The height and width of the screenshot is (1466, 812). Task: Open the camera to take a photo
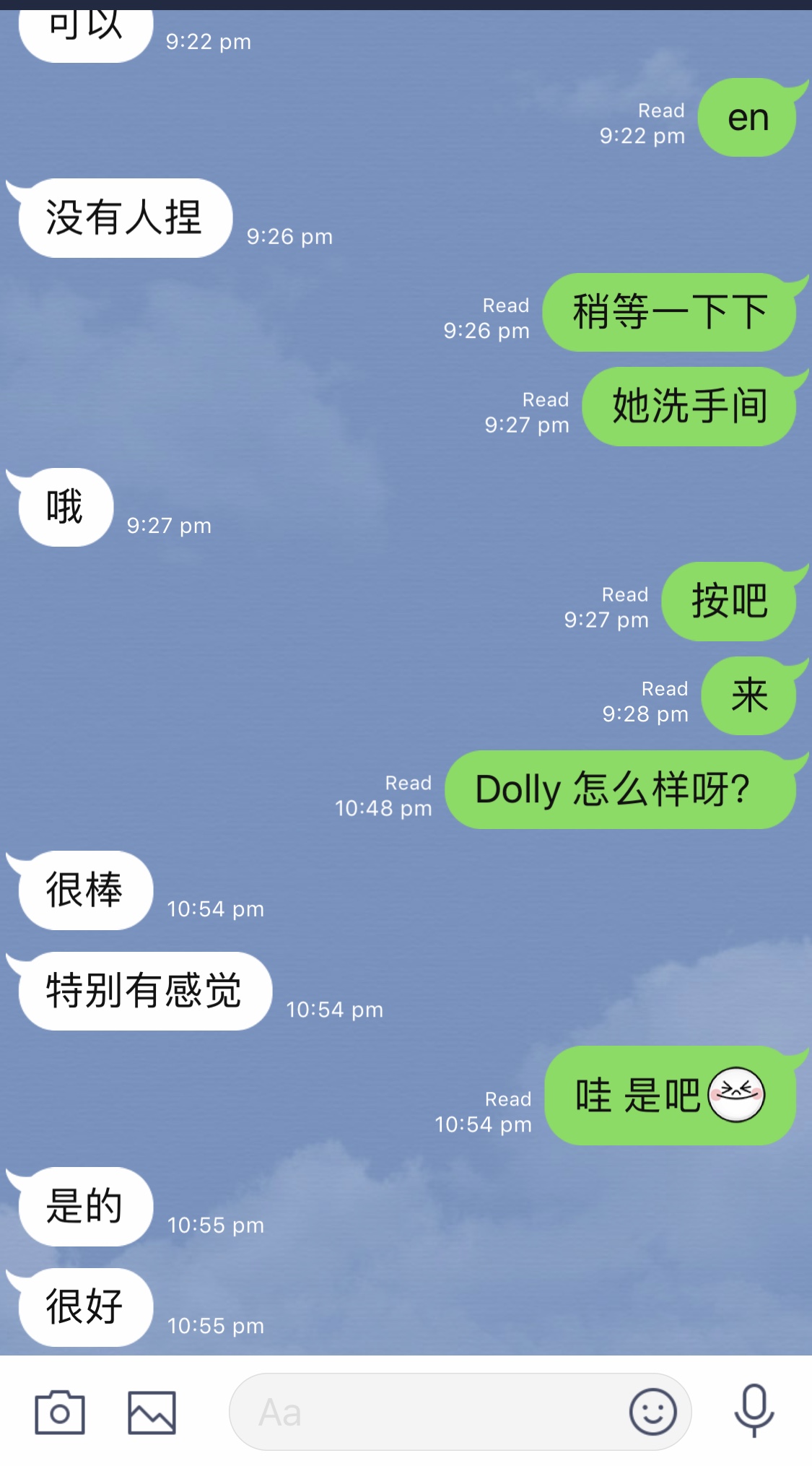coord(60,1413)
